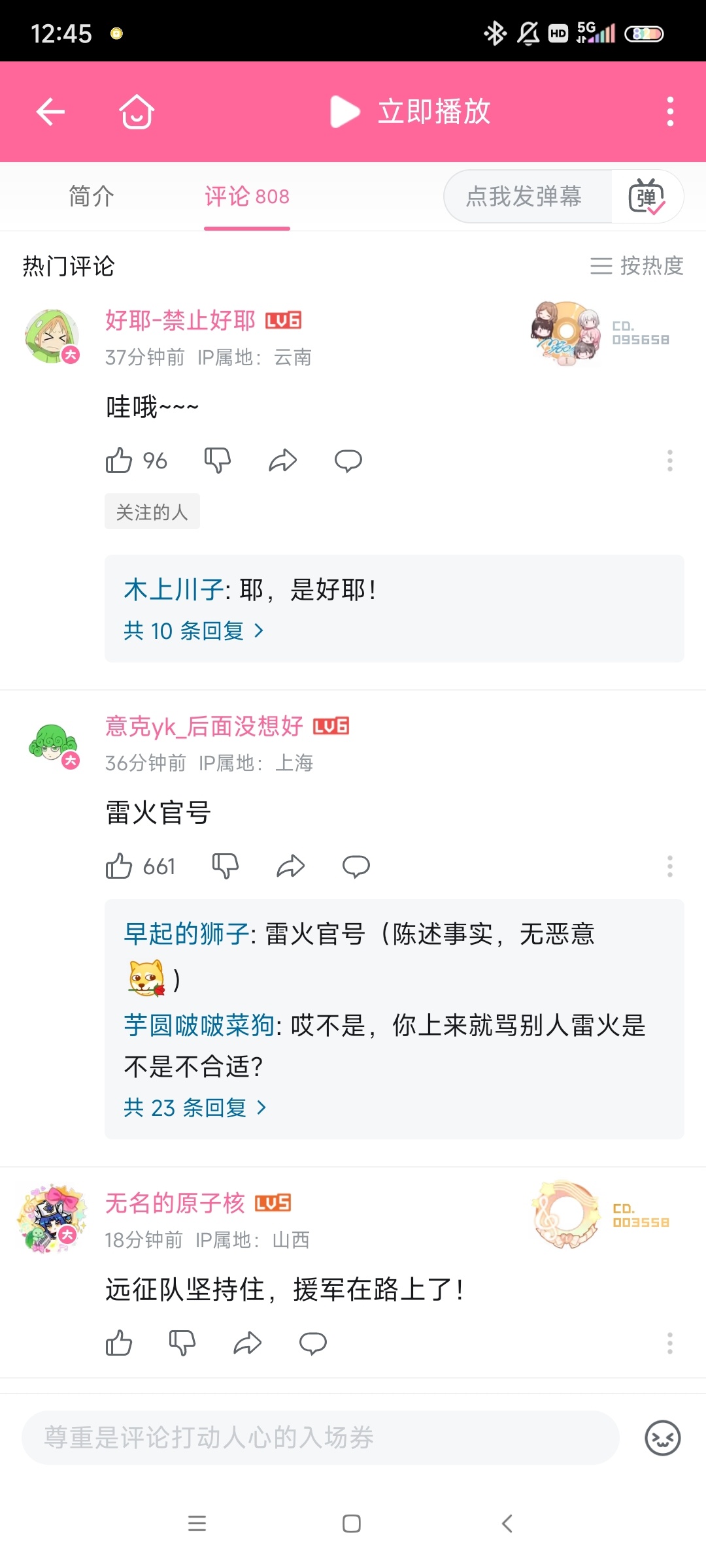
Task: Focus the comment input box at bottom
Action: 320,1437
